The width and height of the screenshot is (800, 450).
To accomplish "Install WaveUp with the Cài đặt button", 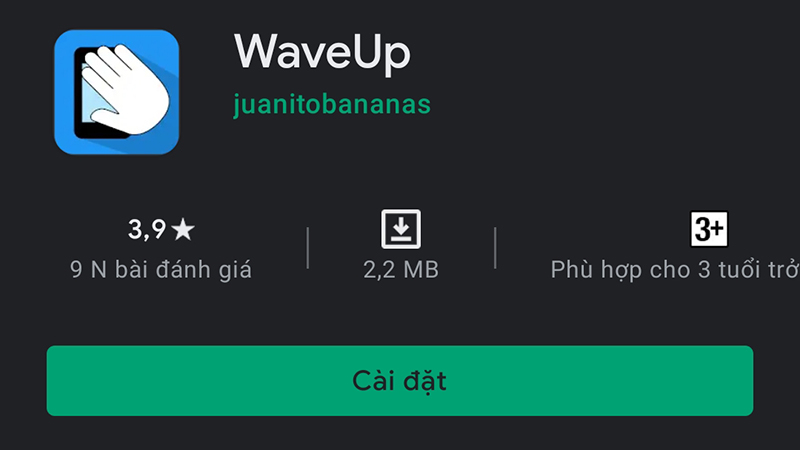I will pyautogui.click(x=399, y=380).
